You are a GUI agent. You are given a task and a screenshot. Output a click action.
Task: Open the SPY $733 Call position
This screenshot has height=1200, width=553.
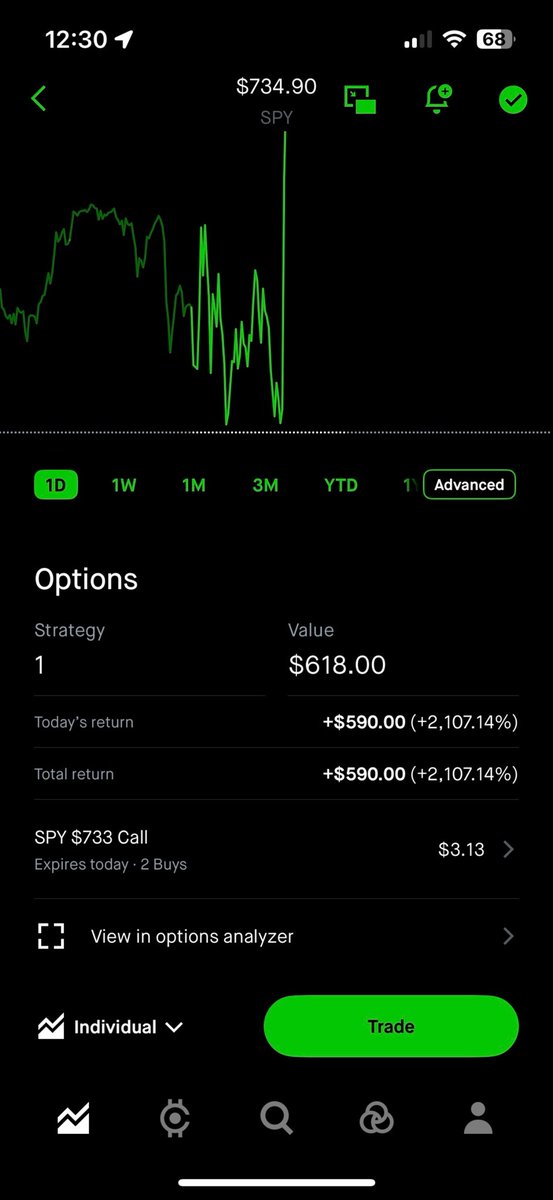276,849
